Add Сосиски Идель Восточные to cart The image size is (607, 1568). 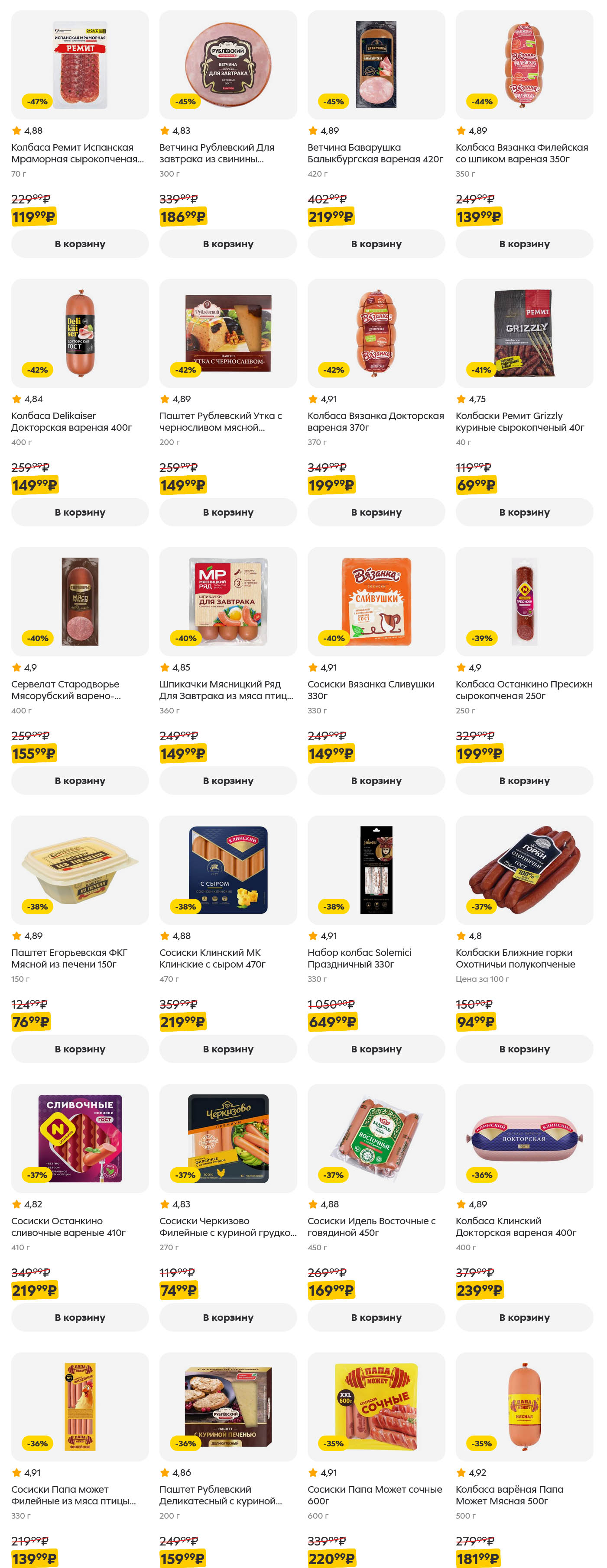[x=376, y=1317]
